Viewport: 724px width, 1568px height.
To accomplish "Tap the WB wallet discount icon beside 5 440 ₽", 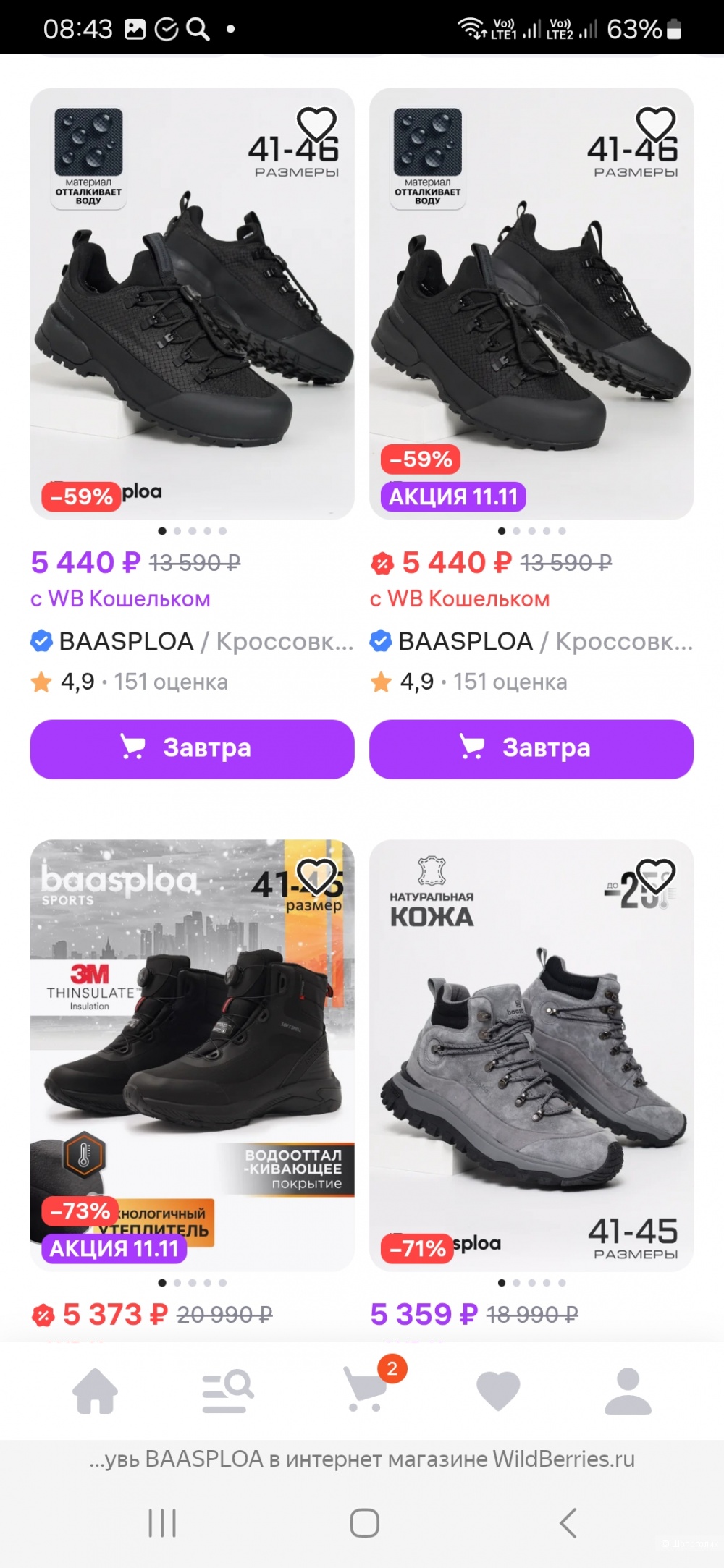I will click(382, 562).
